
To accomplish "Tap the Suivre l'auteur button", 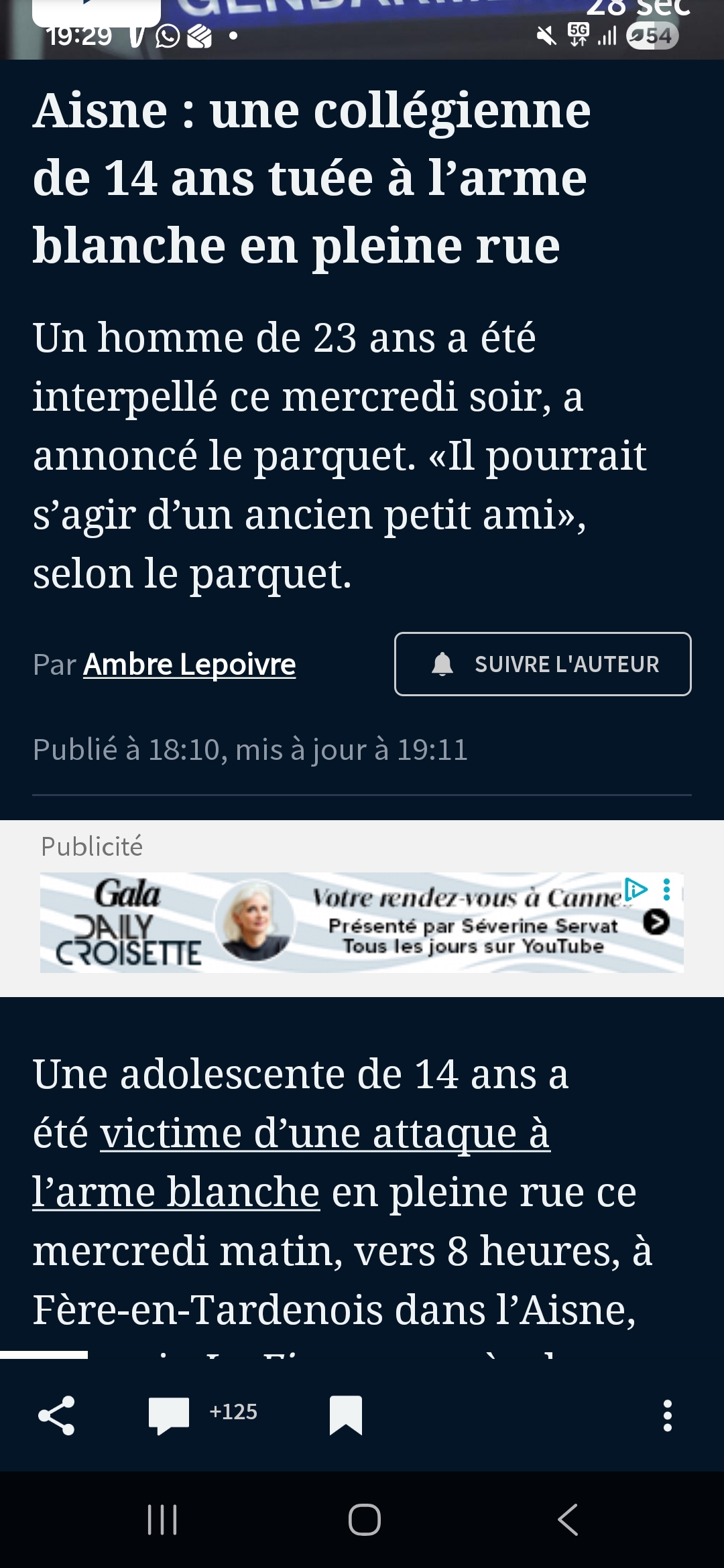I will tap(543, 664).
